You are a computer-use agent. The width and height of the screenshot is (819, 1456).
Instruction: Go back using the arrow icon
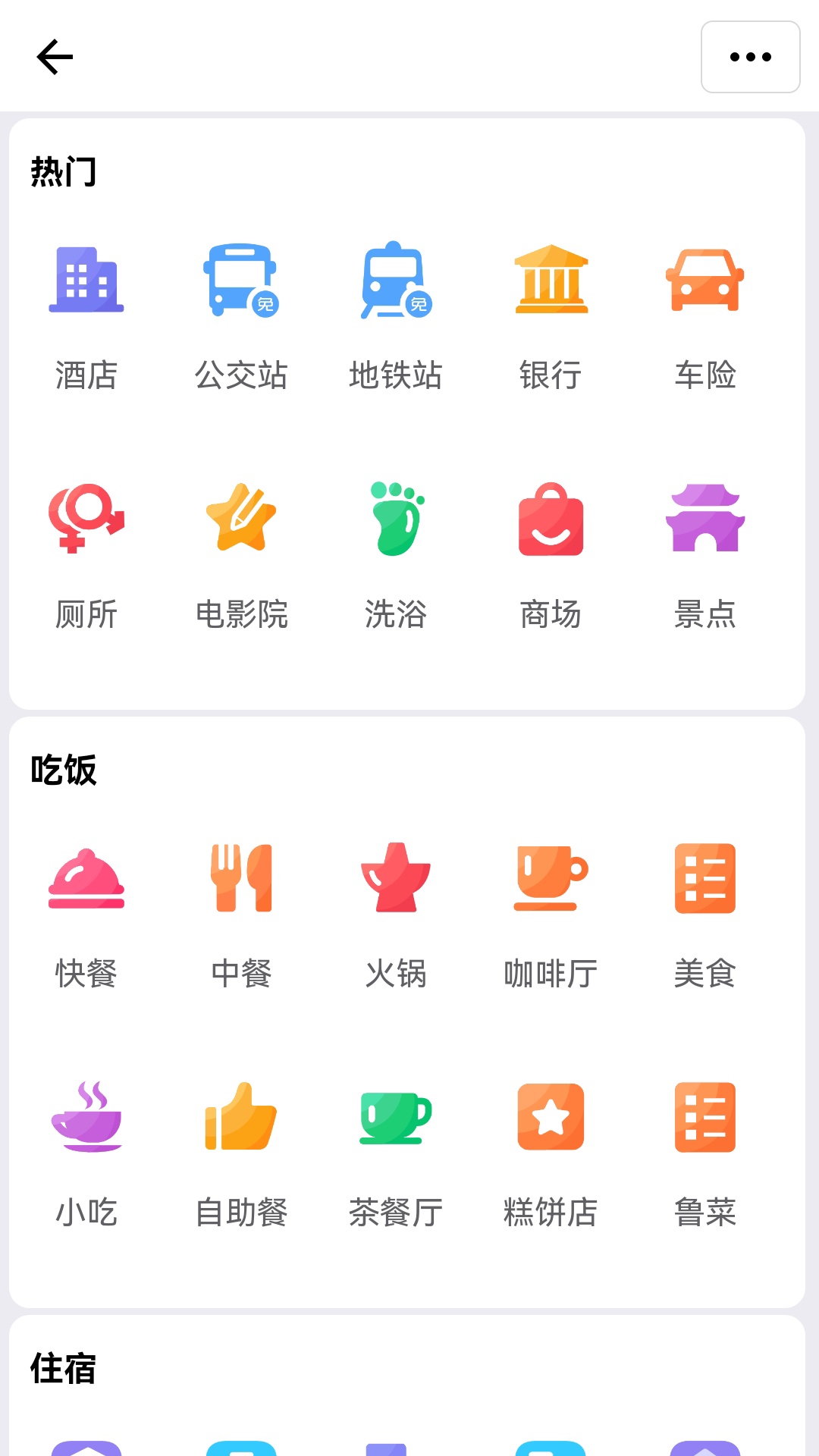coord(55,57)
